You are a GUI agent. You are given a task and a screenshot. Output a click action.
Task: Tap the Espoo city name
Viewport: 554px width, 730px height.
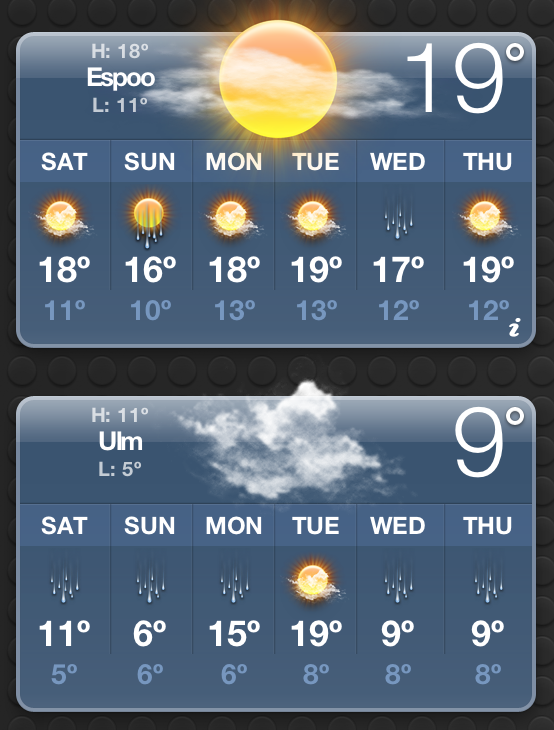coord(121,78)
